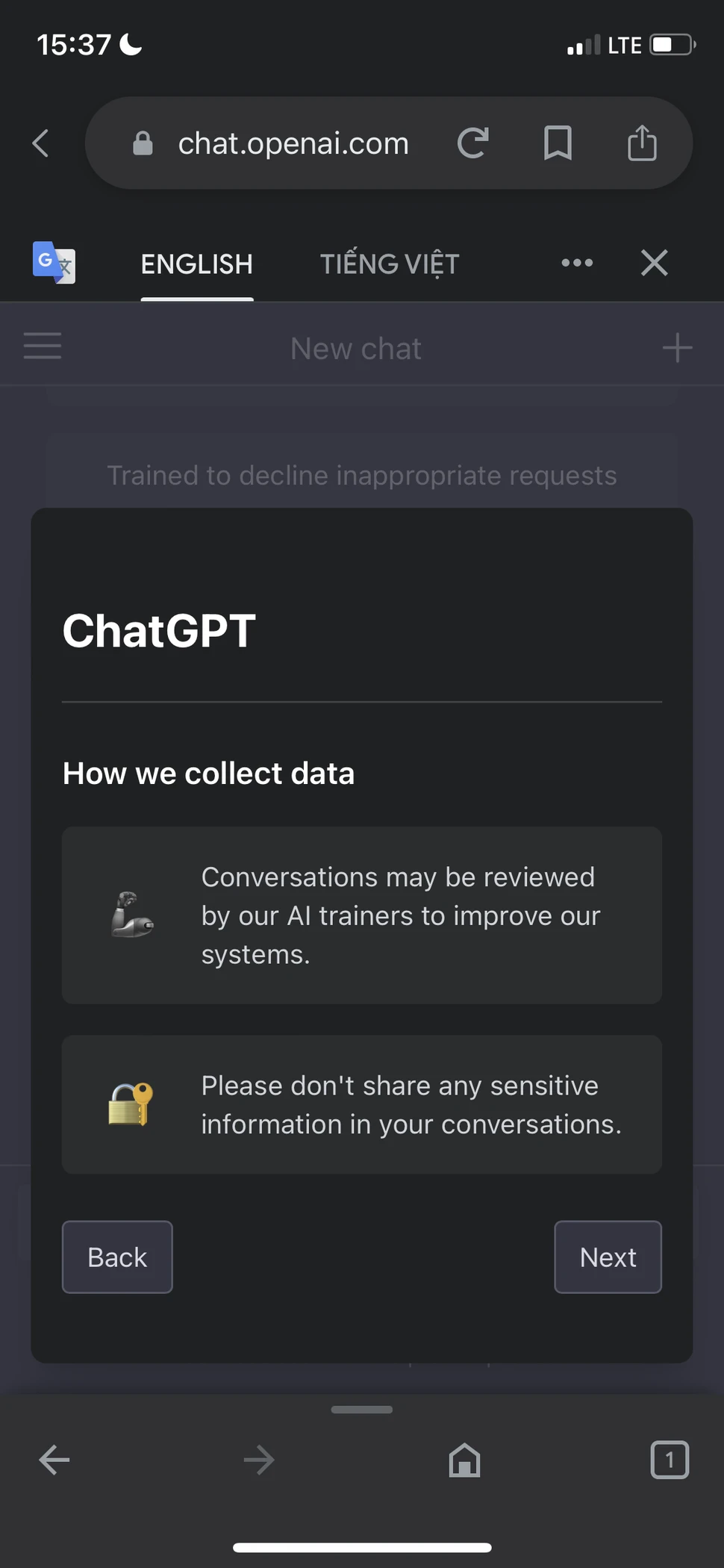Open the translate options menu

click(577, 263)
